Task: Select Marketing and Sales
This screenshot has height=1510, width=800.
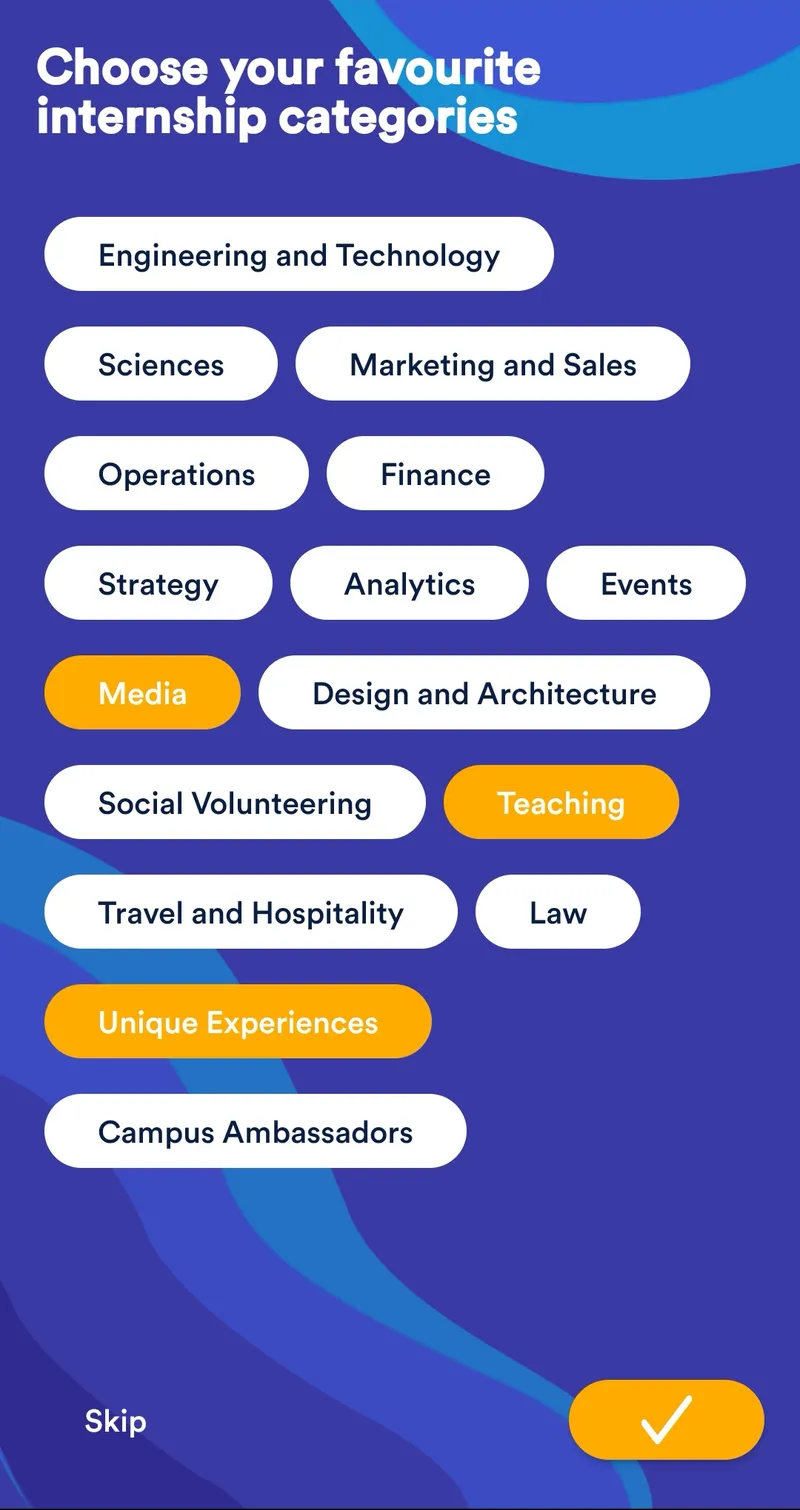Action: 492,364
